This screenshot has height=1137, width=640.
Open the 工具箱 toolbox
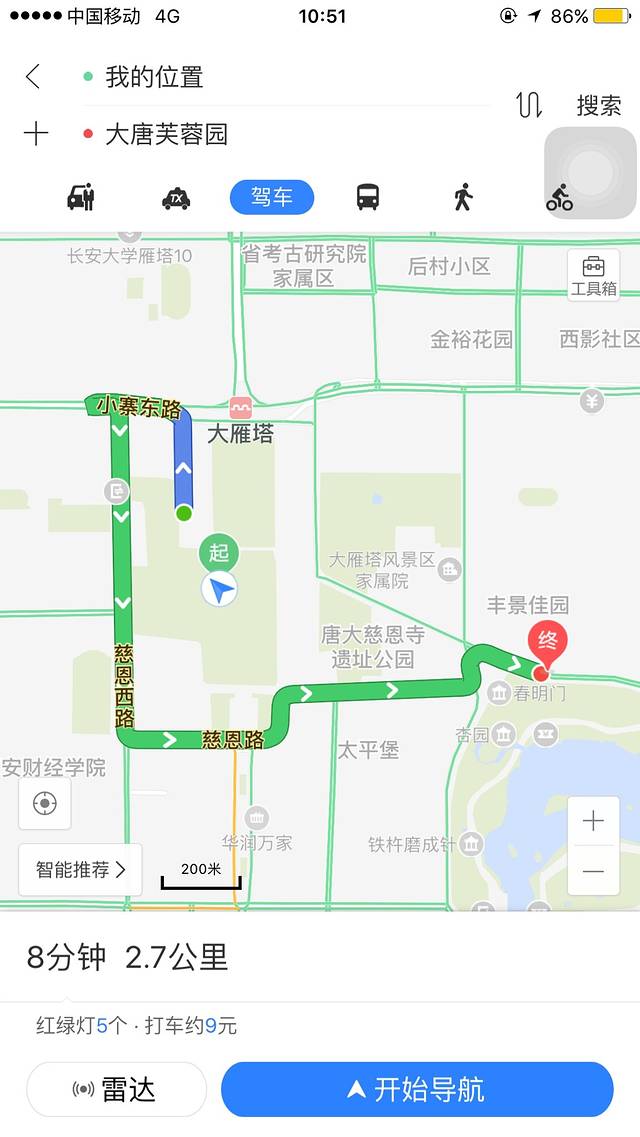click(x=594, y=275)
